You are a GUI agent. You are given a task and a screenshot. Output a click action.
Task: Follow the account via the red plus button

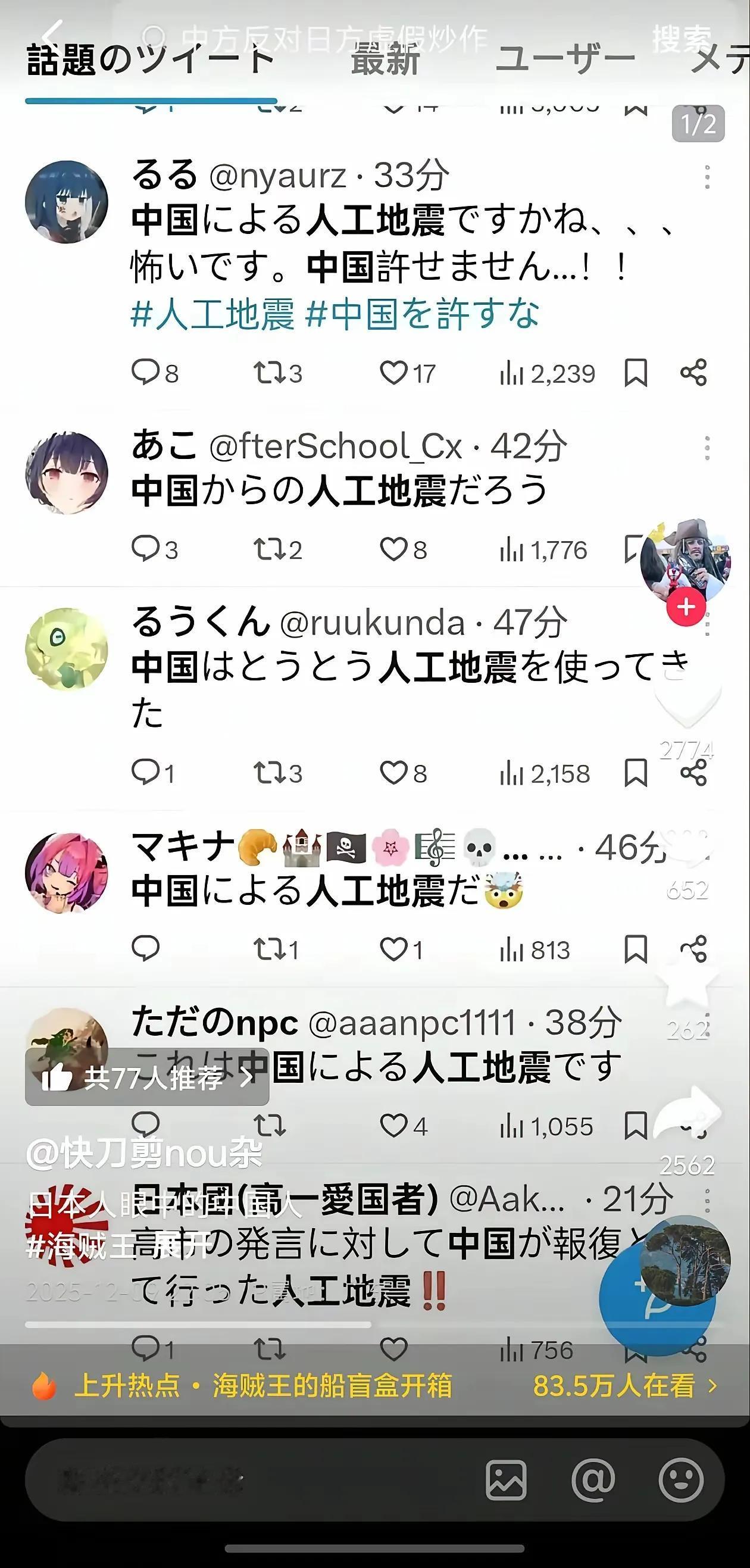(686, 606)
